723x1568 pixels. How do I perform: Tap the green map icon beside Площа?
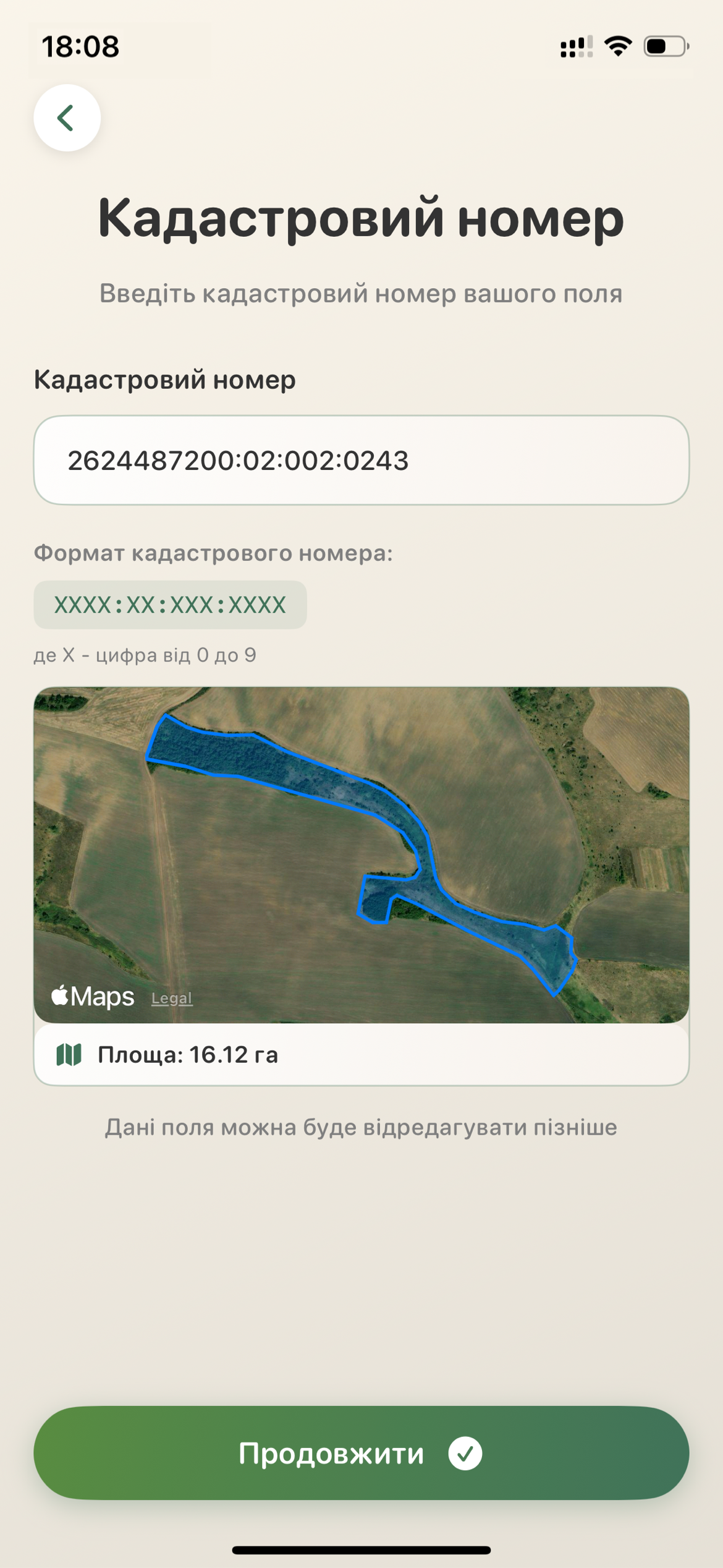[x=70, y=1055]
